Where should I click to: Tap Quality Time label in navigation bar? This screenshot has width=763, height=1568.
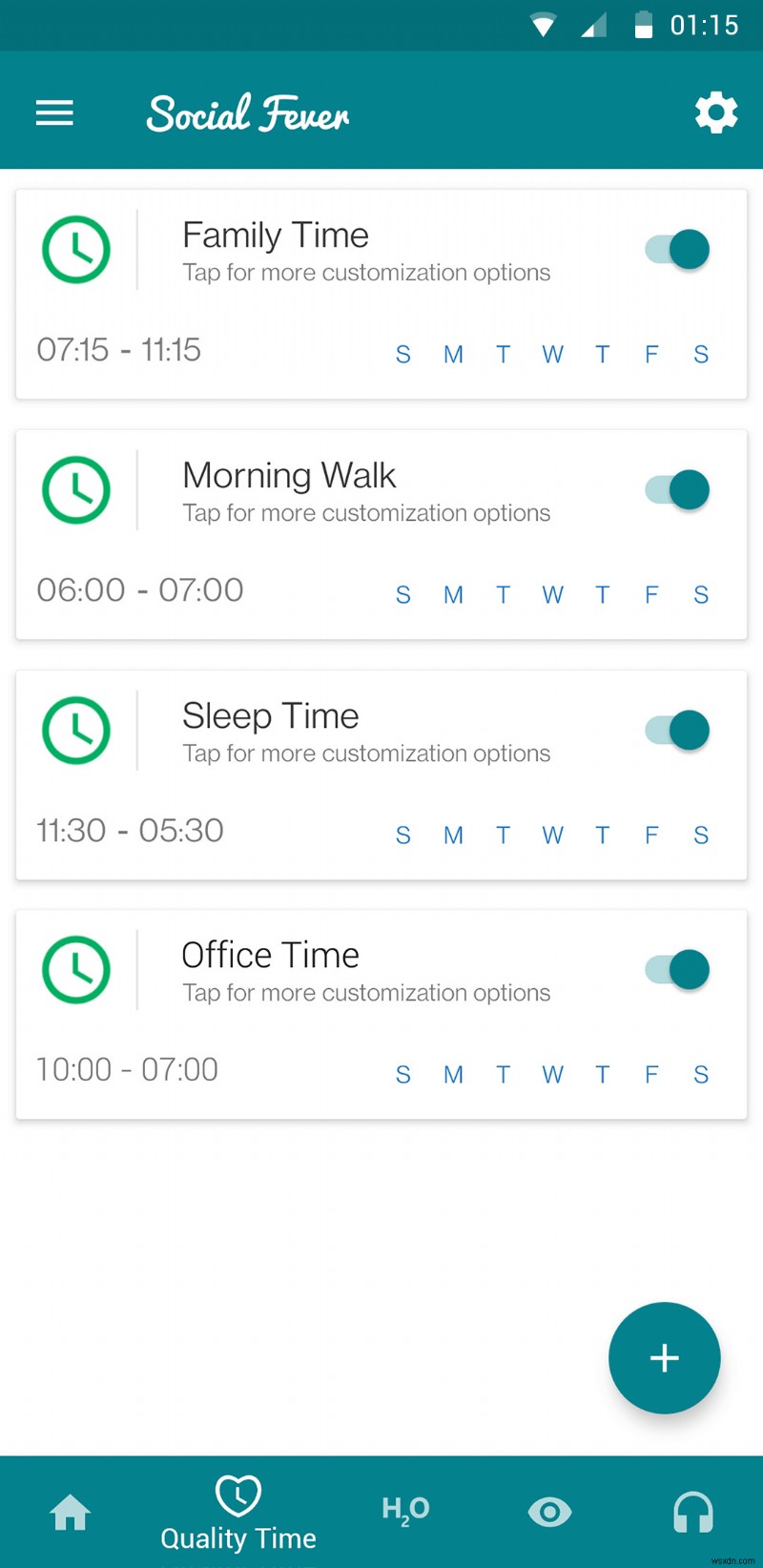pyautogui.click(x=237, y=1538)
